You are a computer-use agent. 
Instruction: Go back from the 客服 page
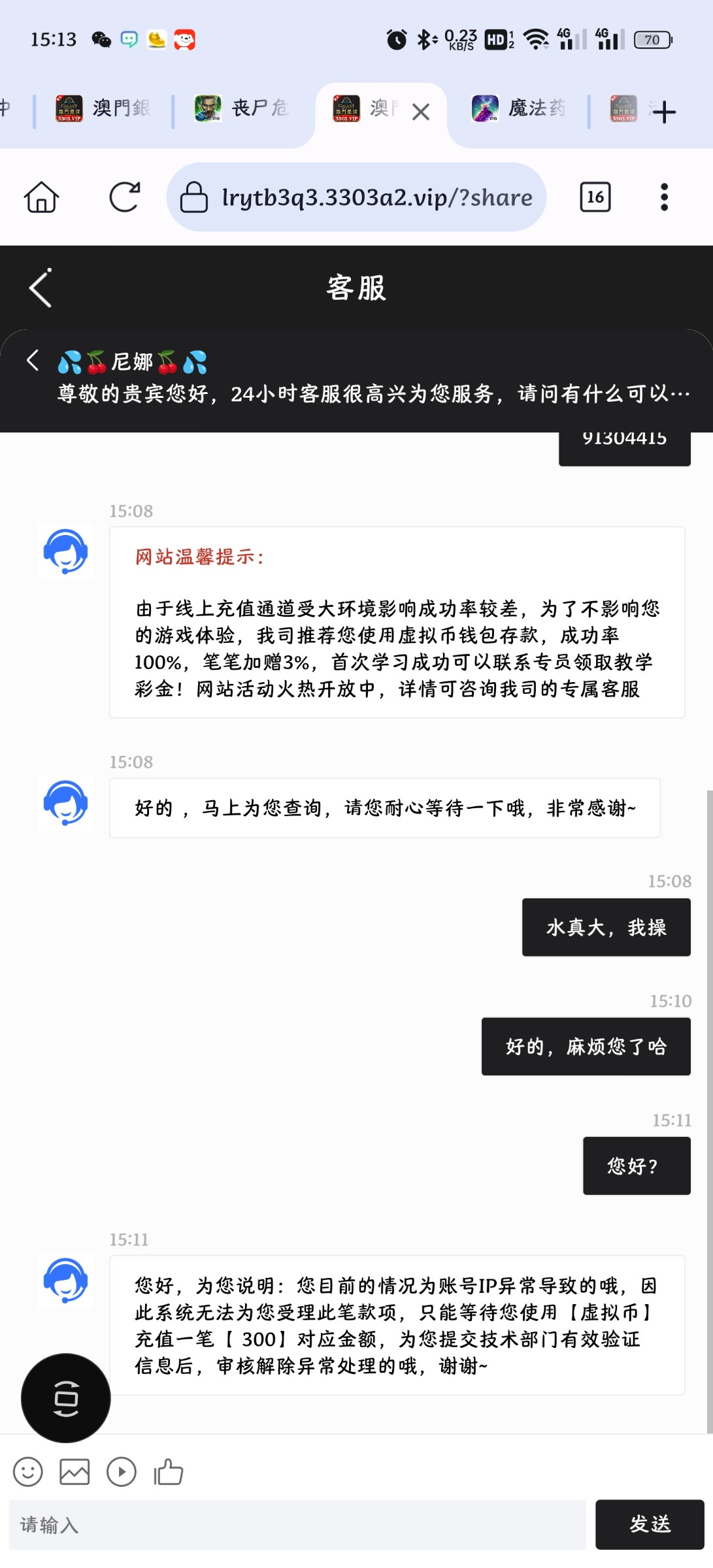coord(41,288)
